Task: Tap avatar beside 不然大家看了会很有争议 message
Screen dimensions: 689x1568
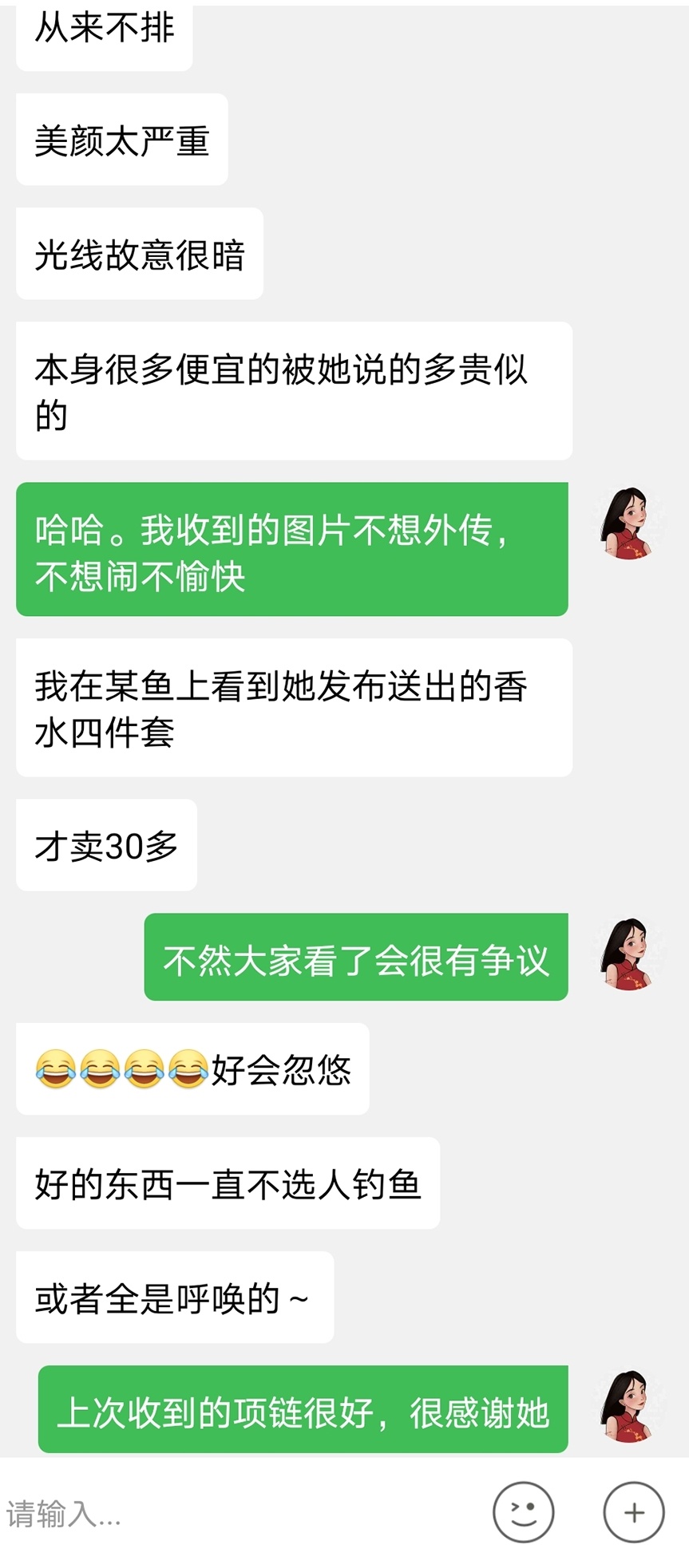Action: (628, 954)
